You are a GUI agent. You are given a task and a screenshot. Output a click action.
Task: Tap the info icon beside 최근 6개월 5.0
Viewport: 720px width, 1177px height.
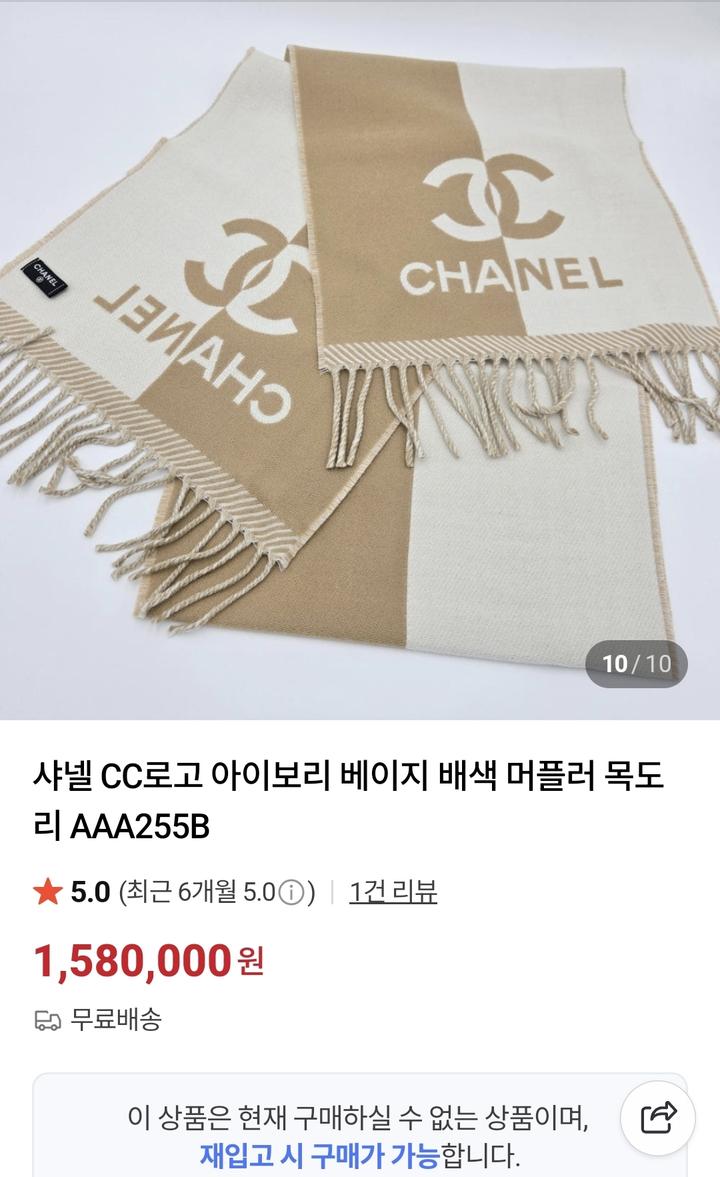[x=291, y=893]
